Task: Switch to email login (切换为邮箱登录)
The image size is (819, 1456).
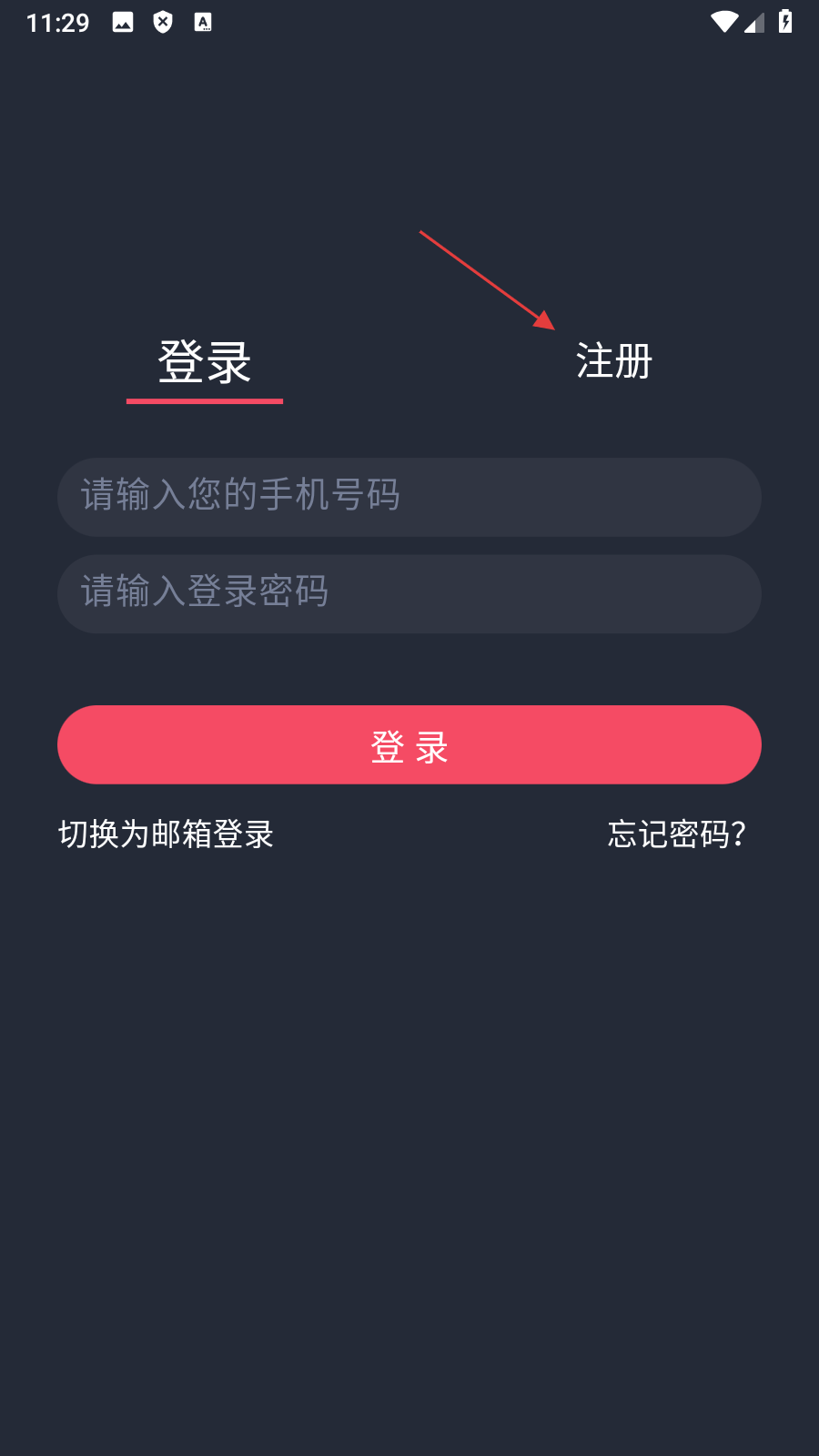Action: click(x=167, y=834)
